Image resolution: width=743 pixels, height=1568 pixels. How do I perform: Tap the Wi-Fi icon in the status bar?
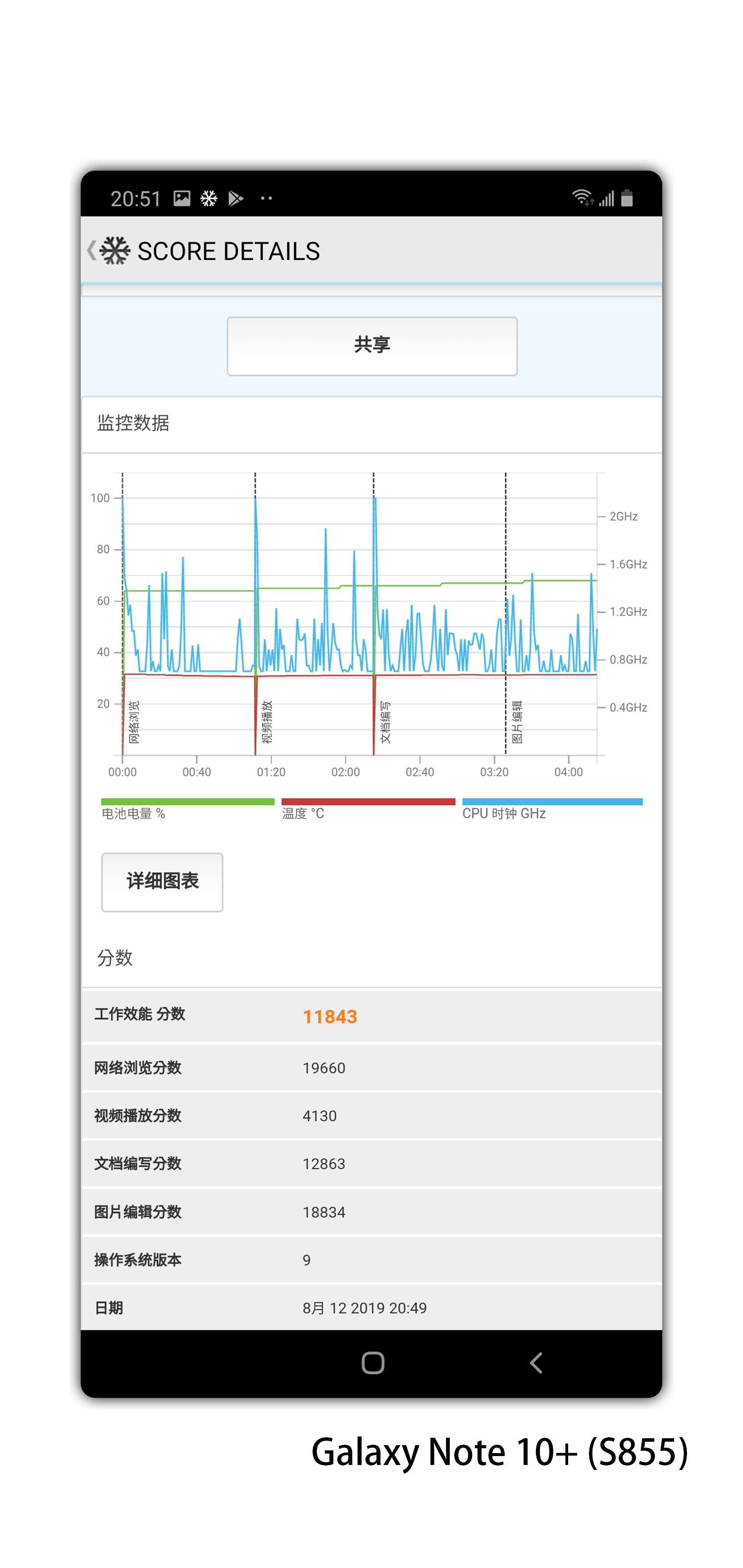coord(581,197)
